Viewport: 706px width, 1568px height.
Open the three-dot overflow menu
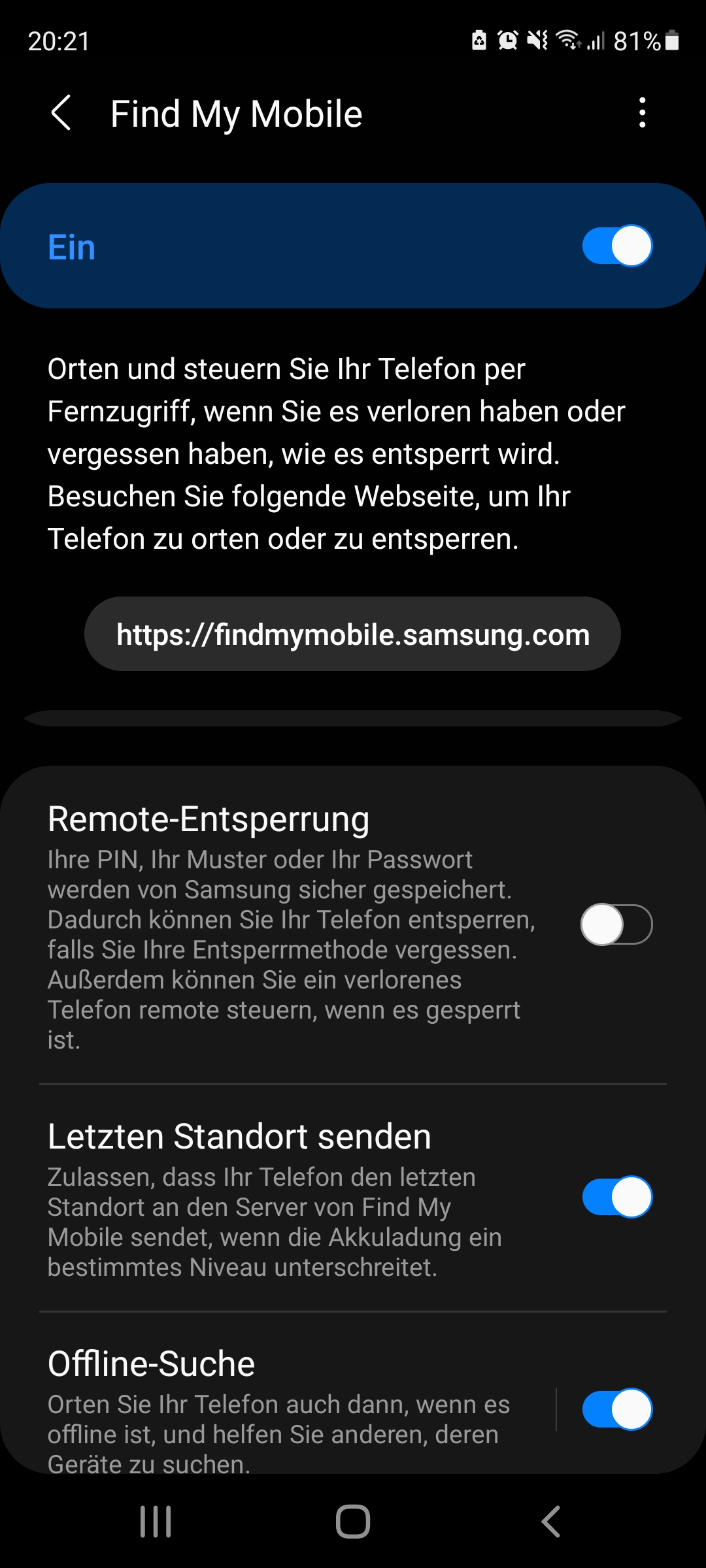point(643,113)
